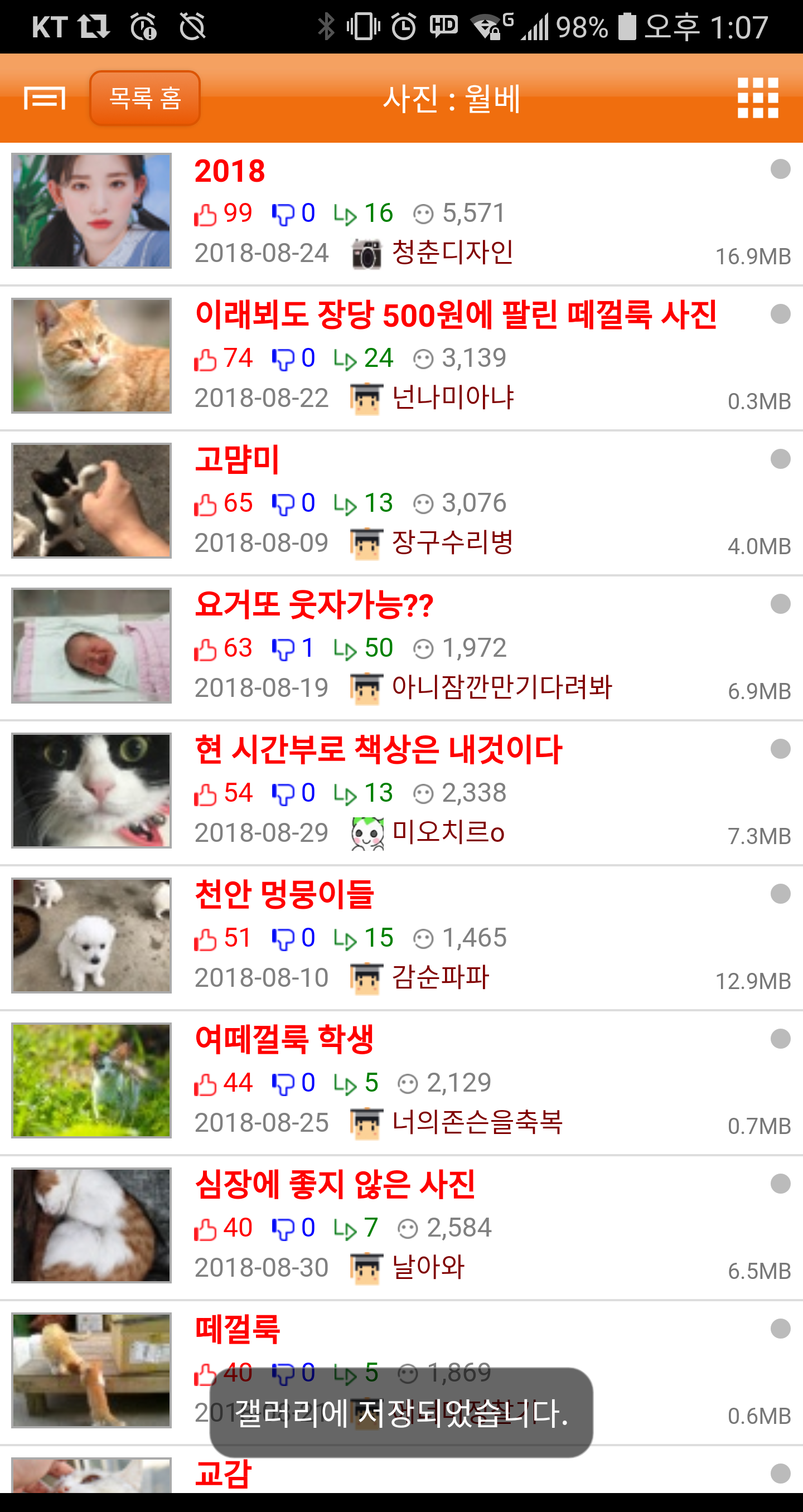Open the 요거또 웃자가능?? post

314,605
